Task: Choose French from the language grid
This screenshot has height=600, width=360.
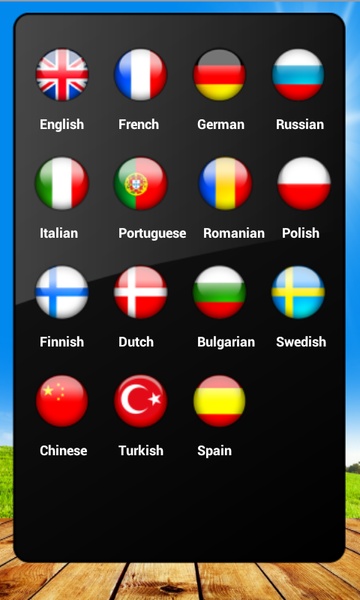Action: (x=140, y=75)
